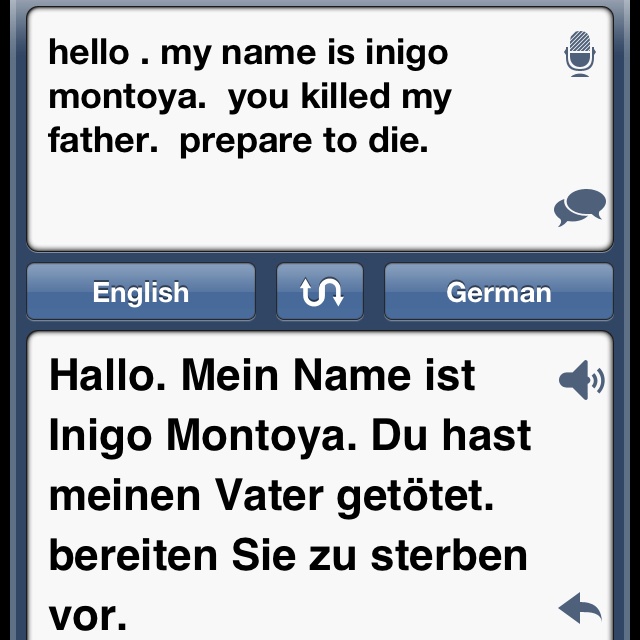Viewport: 640px width, 640px height.
Task: Play the German translation aloud
Action: click(580, 380)
